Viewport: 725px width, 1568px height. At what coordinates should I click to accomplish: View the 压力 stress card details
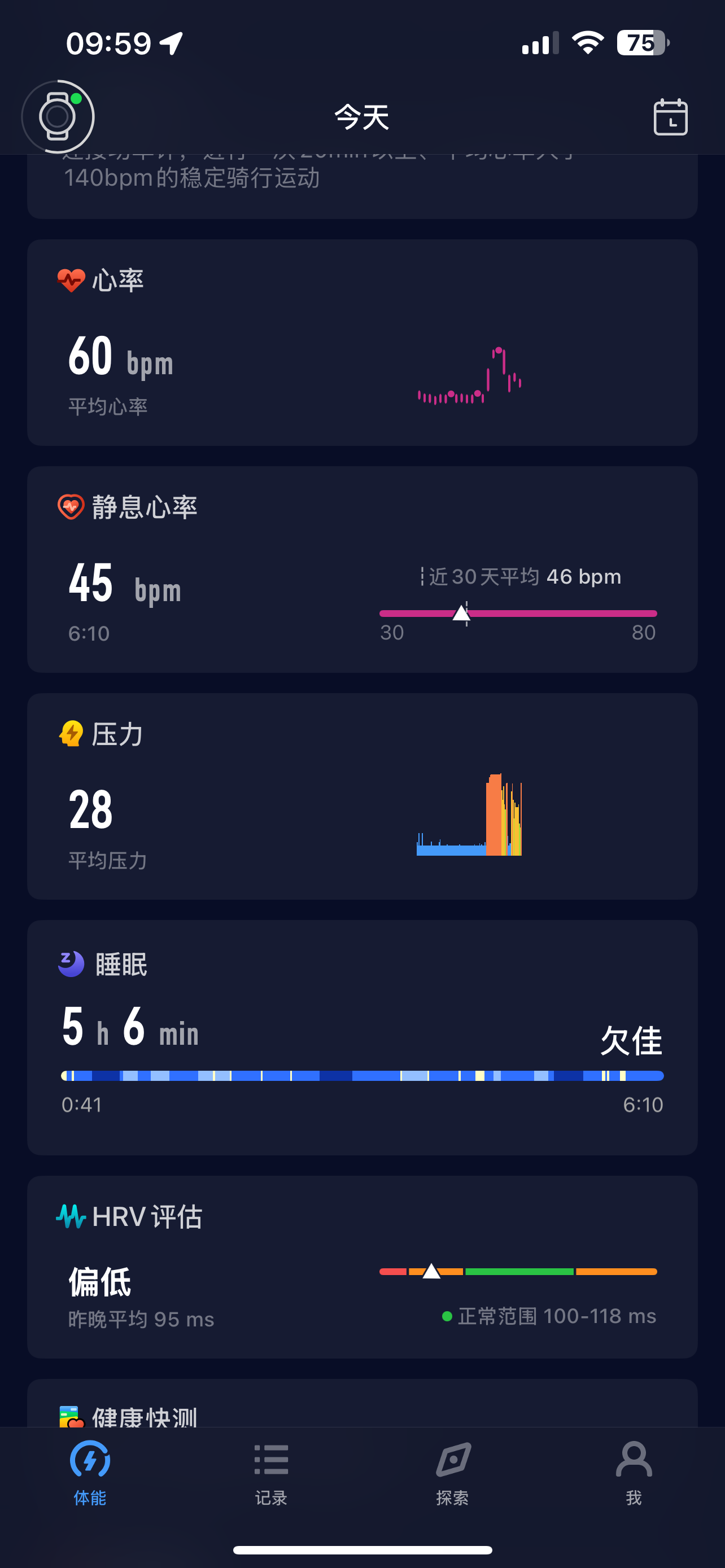(x=362, y=796)
